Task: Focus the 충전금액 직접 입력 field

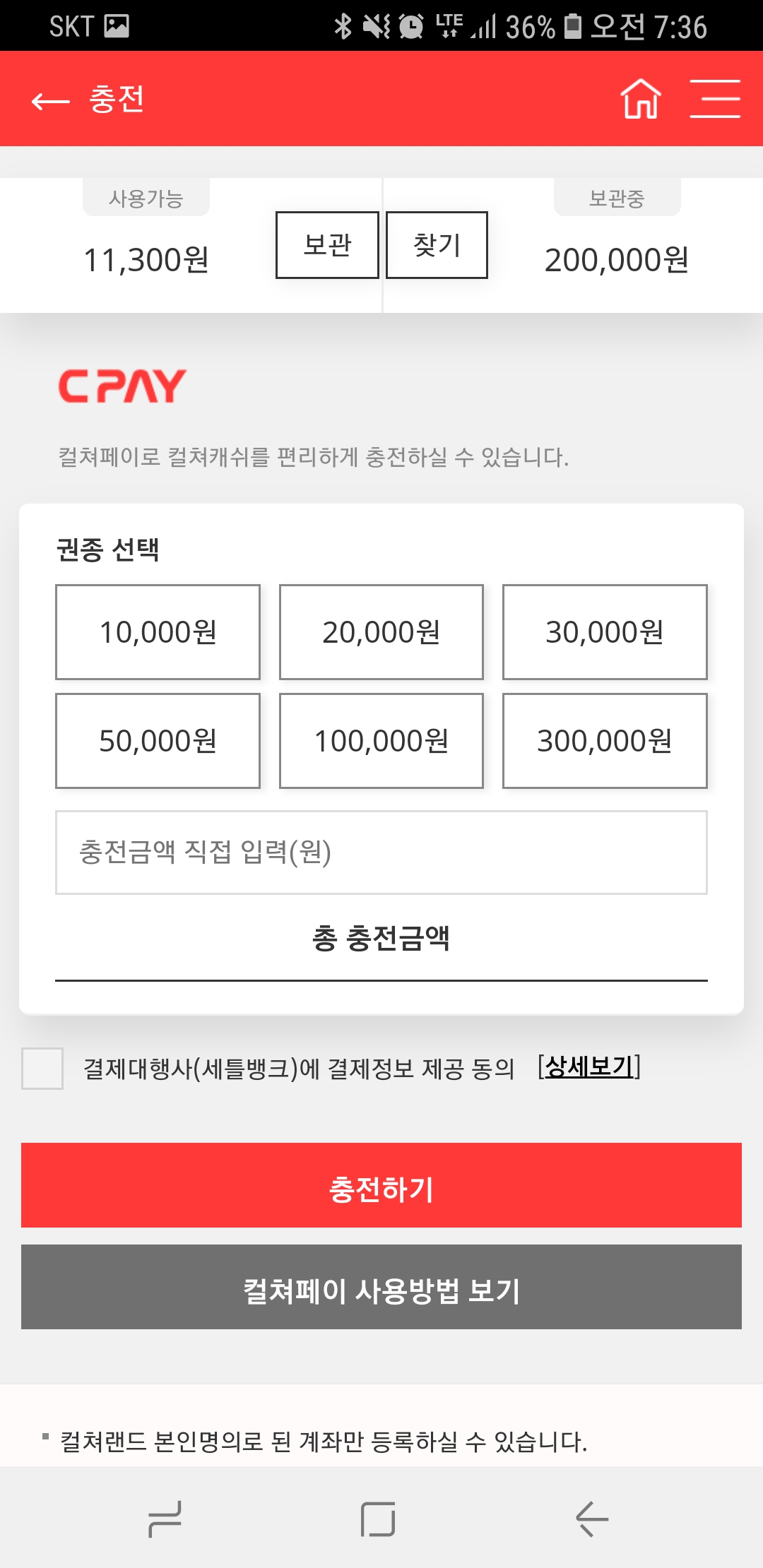Action: [x=381, y=853]
